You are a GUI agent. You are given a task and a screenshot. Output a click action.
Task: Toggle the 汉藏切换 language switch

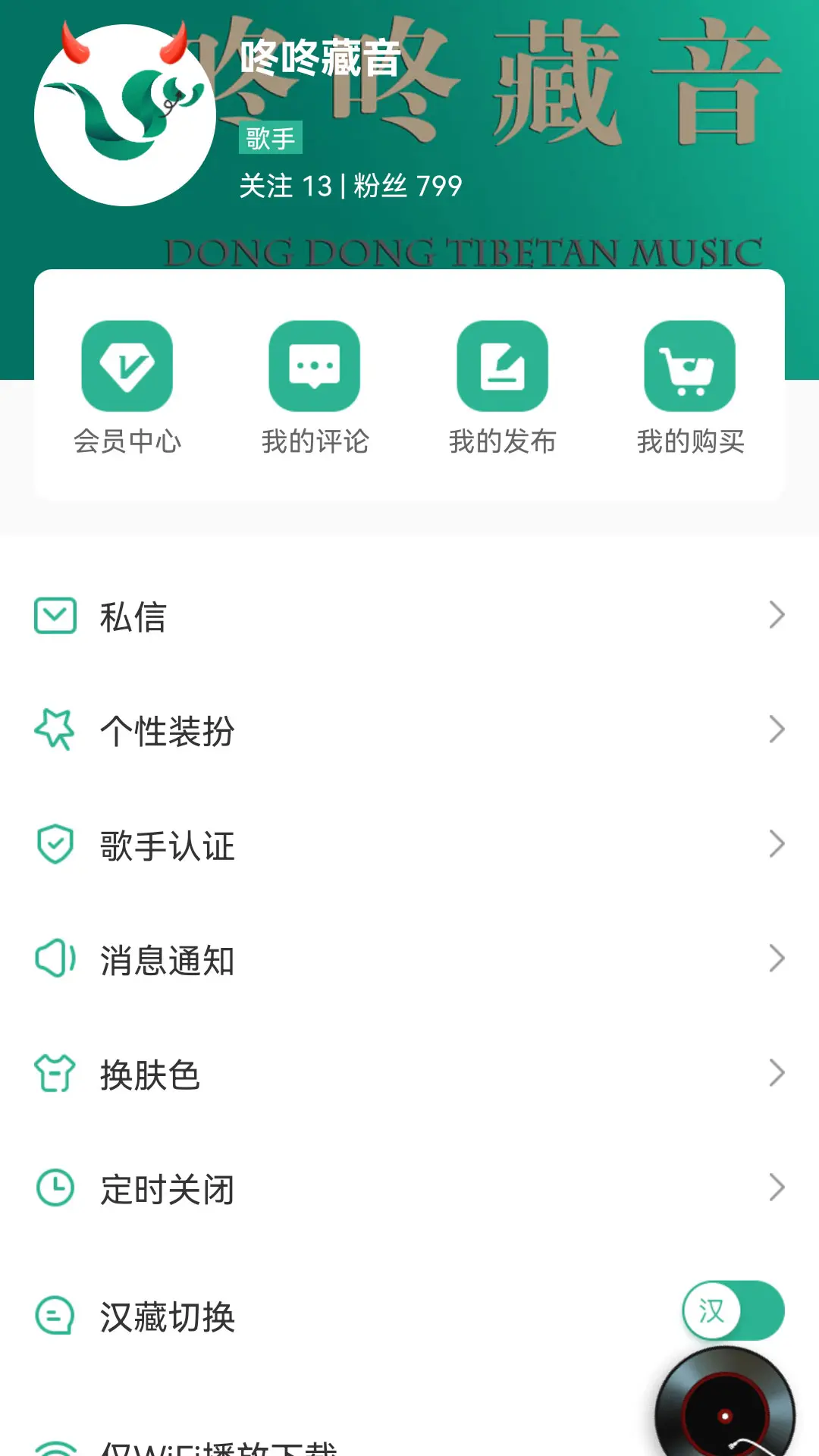point(733,1311)
